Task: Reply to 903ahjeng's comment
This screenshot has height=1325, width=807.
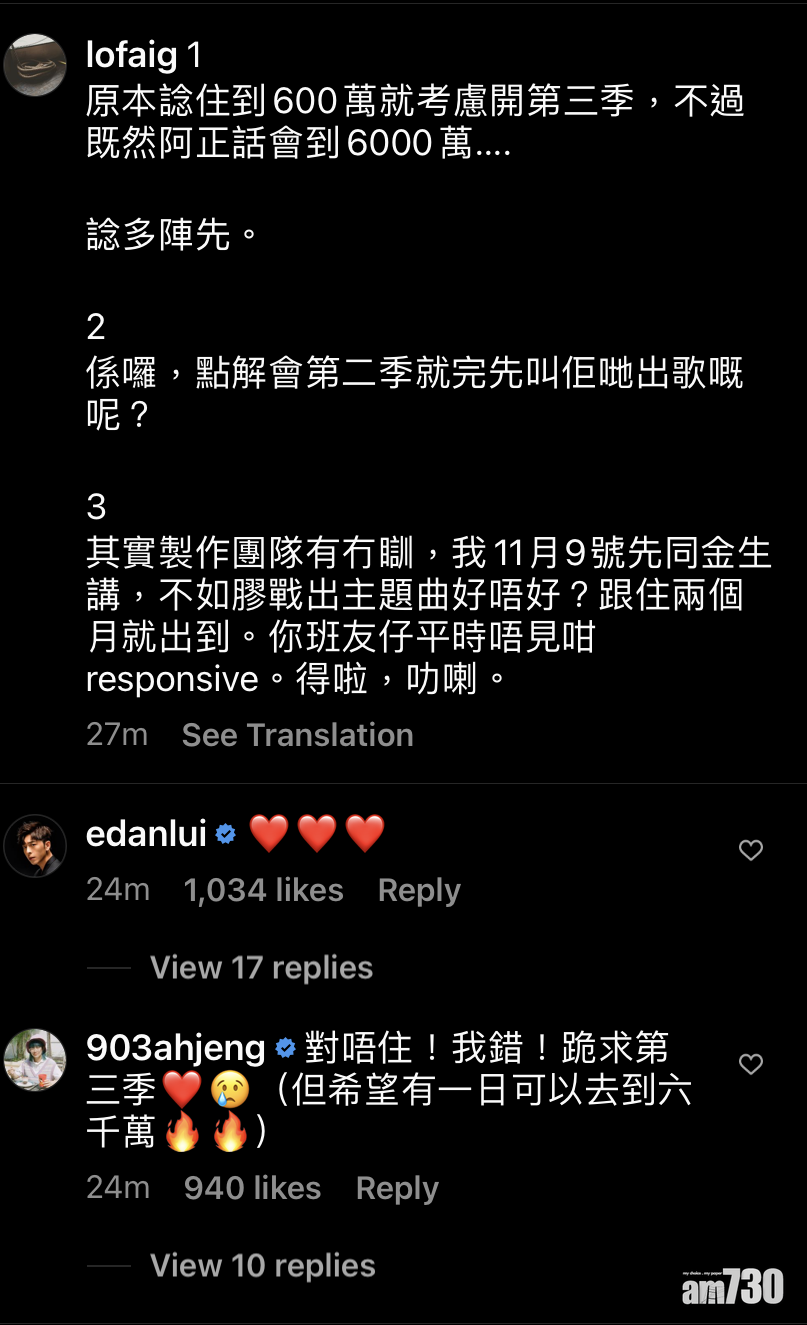Action: point(397,1188)
